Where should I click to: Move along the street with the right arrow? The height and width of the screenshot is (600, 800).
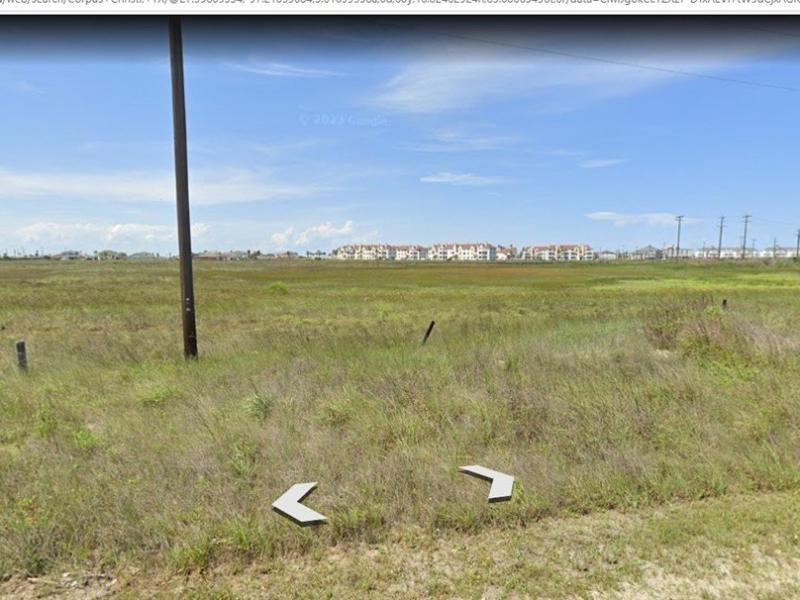click(x=489, y=481)
